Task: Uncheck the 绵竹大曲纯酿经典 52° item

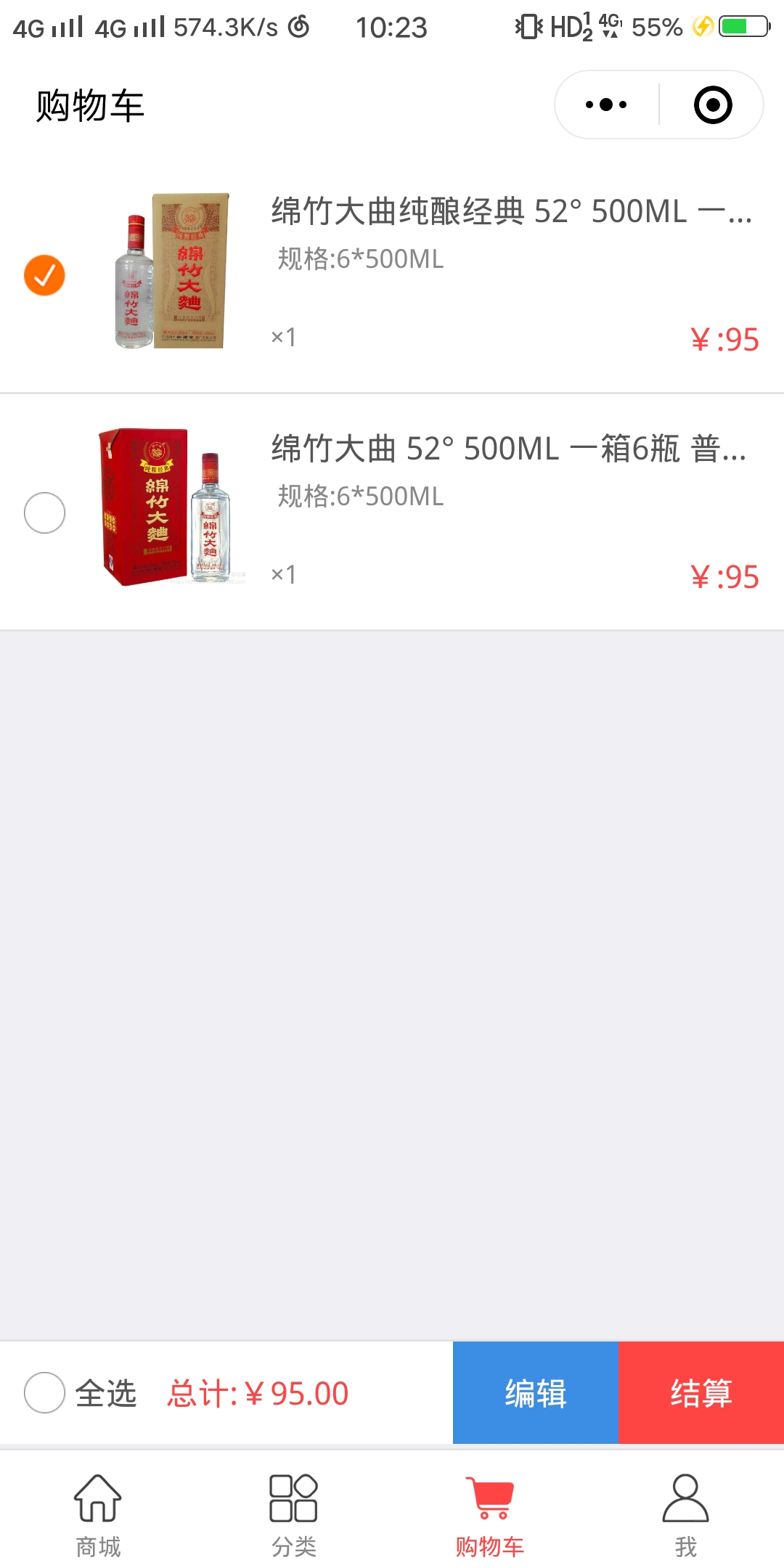Action: coord(44,275)
